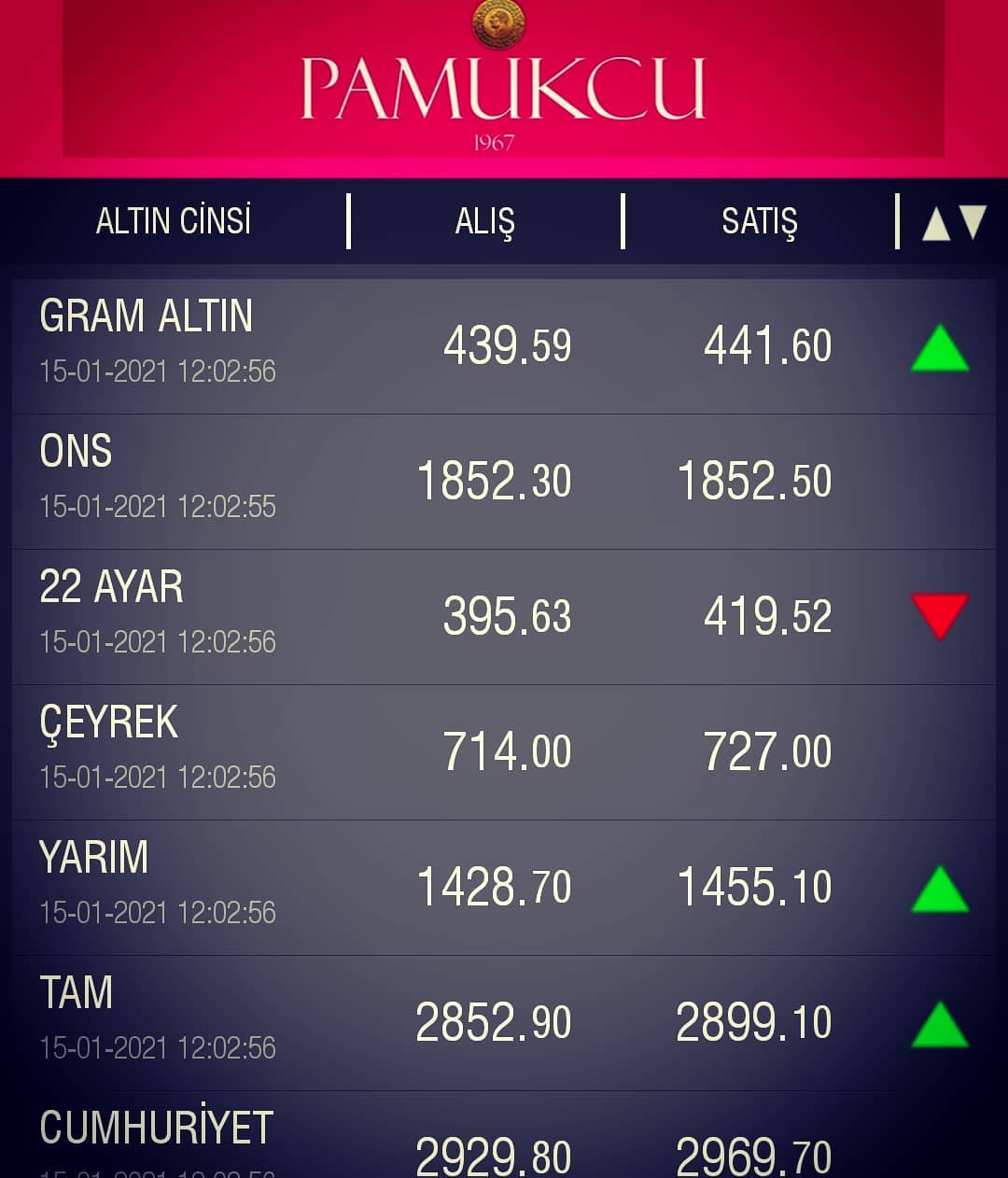The height and width of the screenshot is (1178, 1008).
Task: Open the ÇEYREK gold row
Action: [504, 752]
